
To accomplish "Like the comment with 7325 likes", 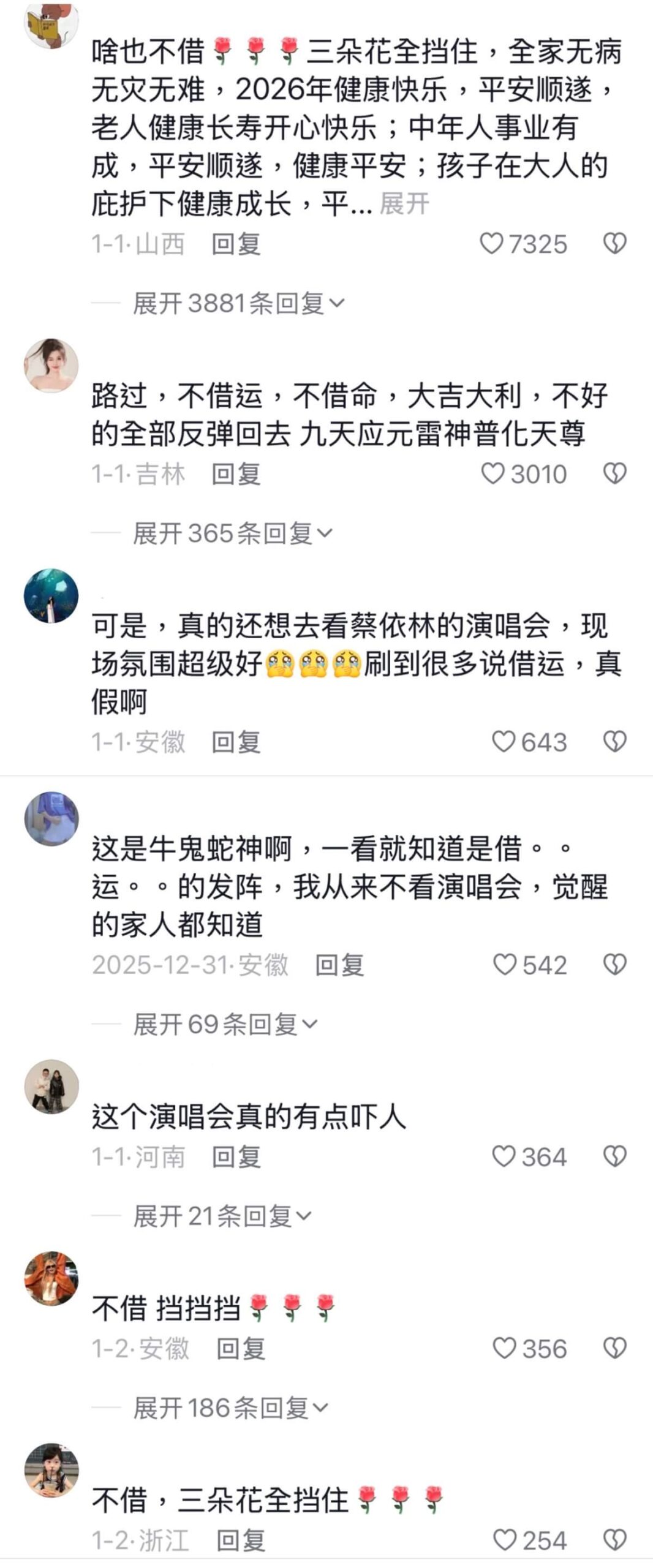I will tap(491, 244).
